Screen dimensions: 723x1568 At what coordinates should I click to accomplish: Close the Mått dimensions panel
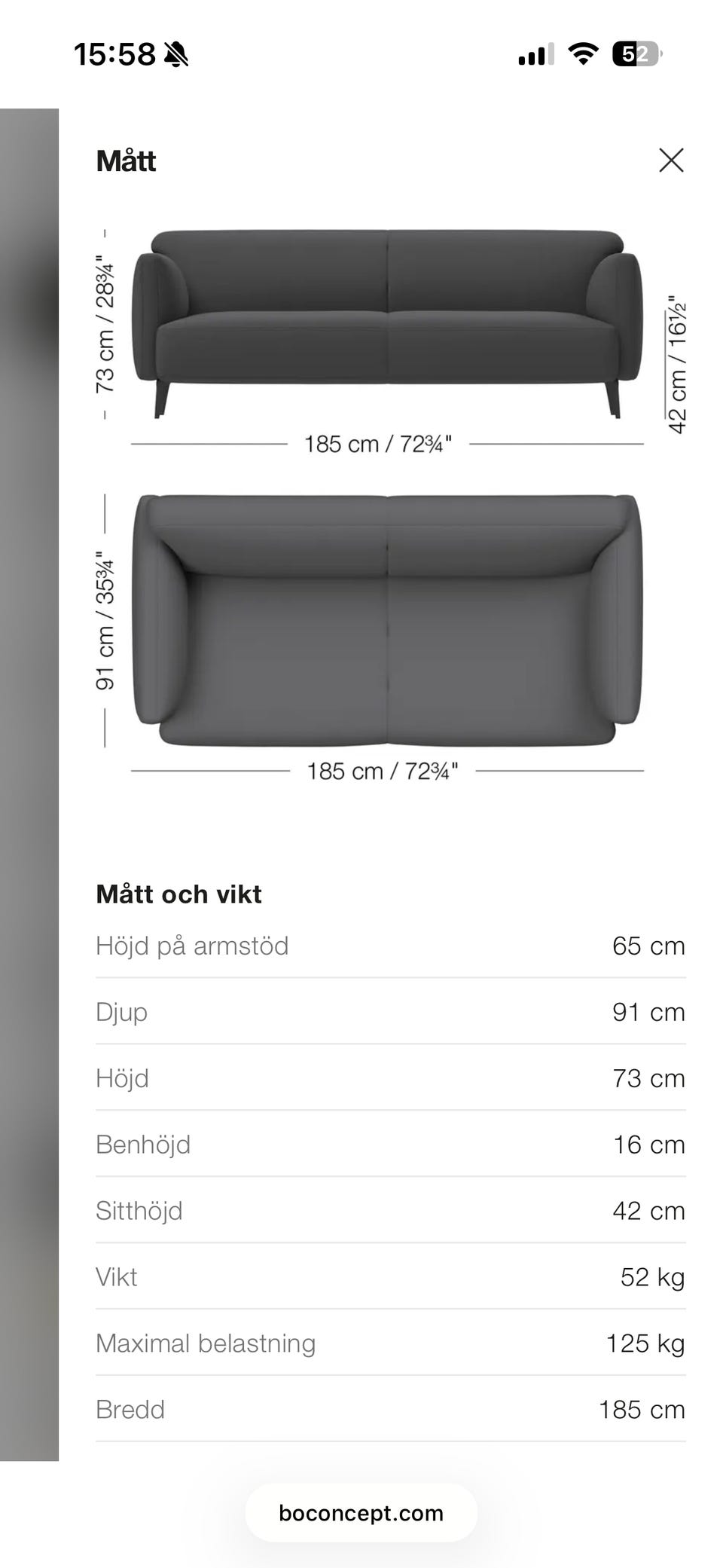671,160
